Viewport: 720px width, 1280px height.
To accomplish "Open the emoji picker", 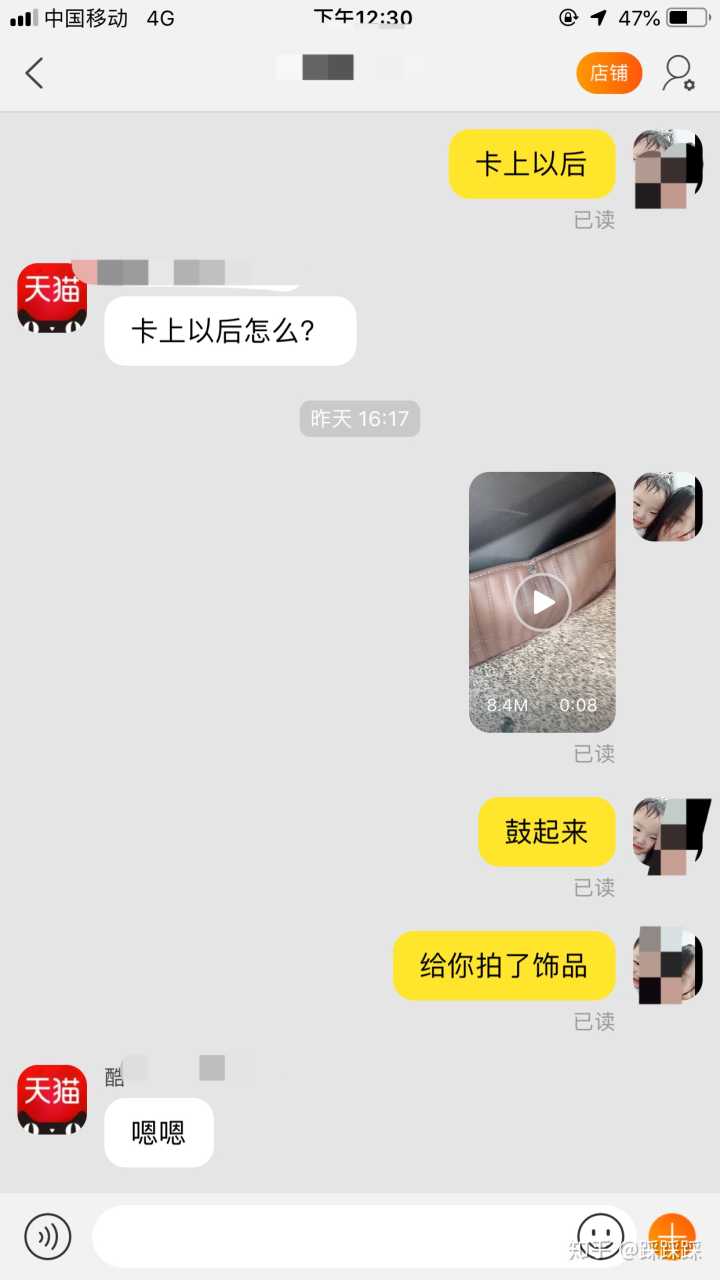I will pos(601,1236).
